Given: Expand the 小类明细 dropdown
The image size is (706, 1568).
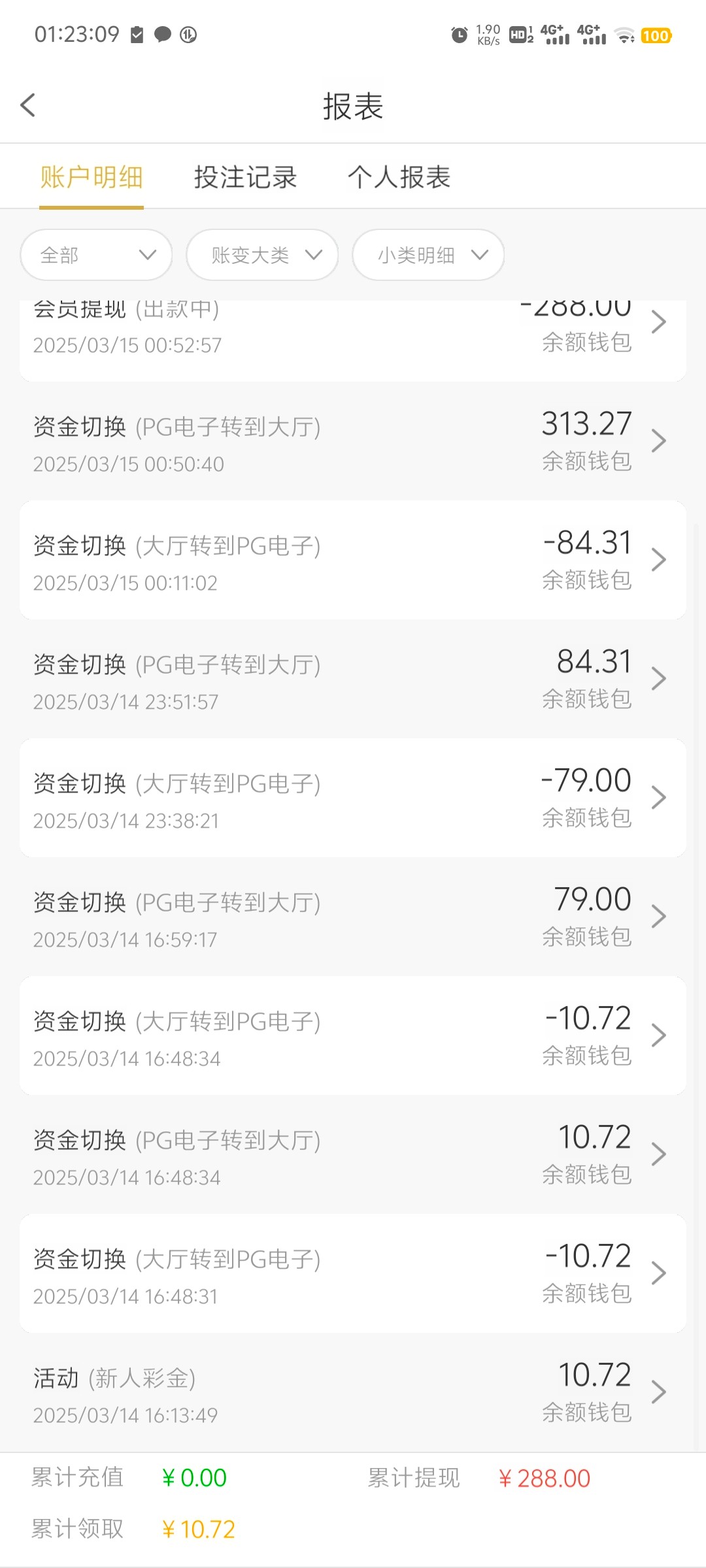Looking at the screenshot, I should tap(428, 255).
